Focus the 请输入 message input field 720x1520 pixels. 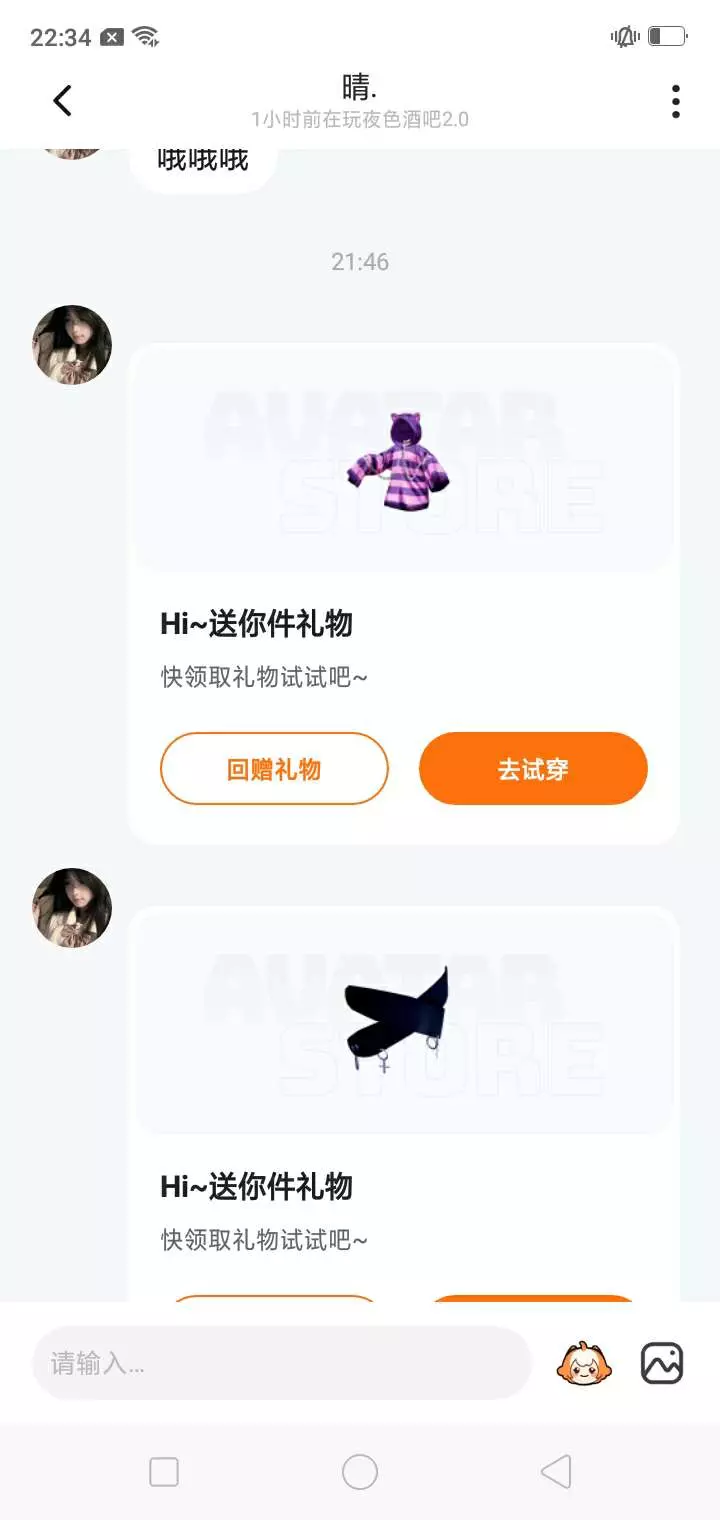click(x=281, y=1363)
